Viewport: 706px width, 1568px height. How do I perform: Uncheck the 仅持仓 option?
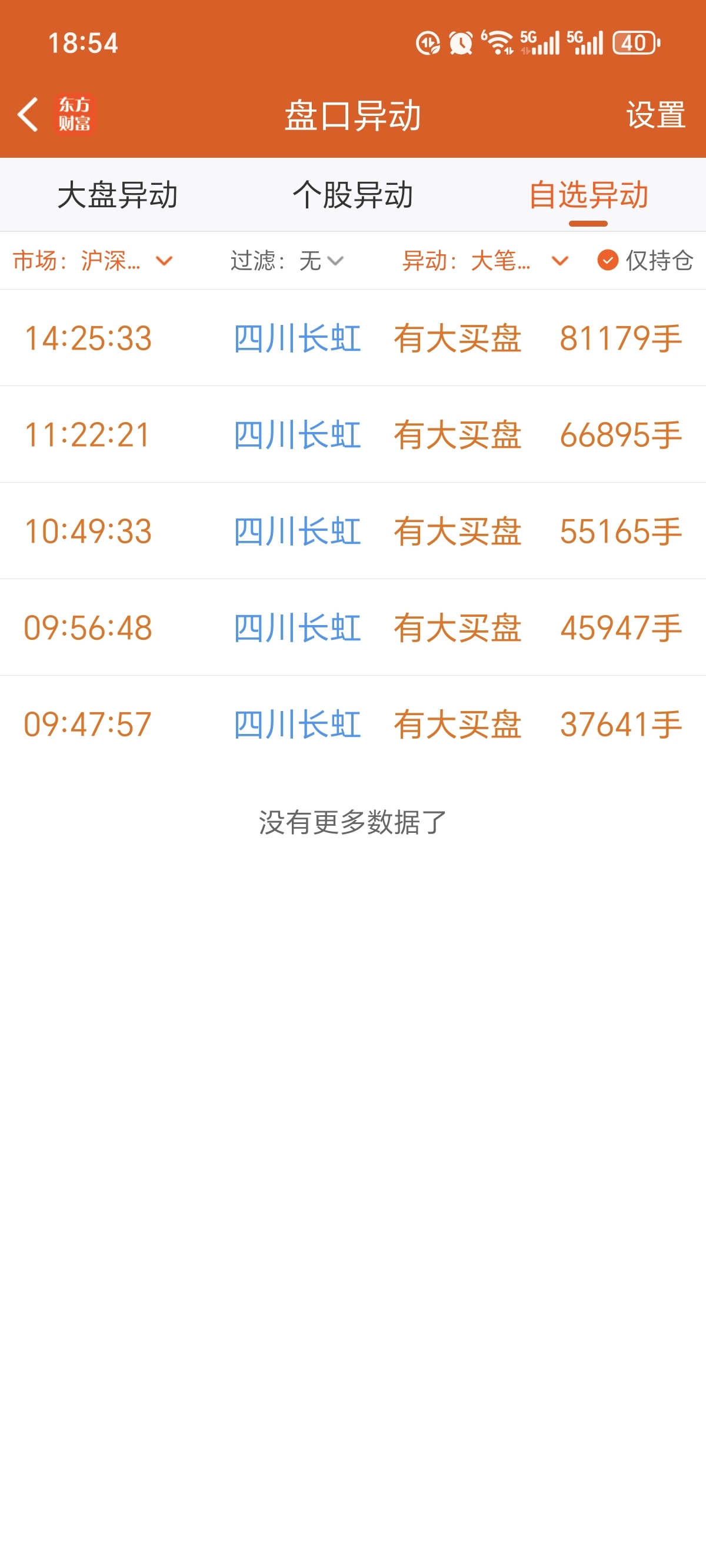pyautogui.click(x=645, y=261)
